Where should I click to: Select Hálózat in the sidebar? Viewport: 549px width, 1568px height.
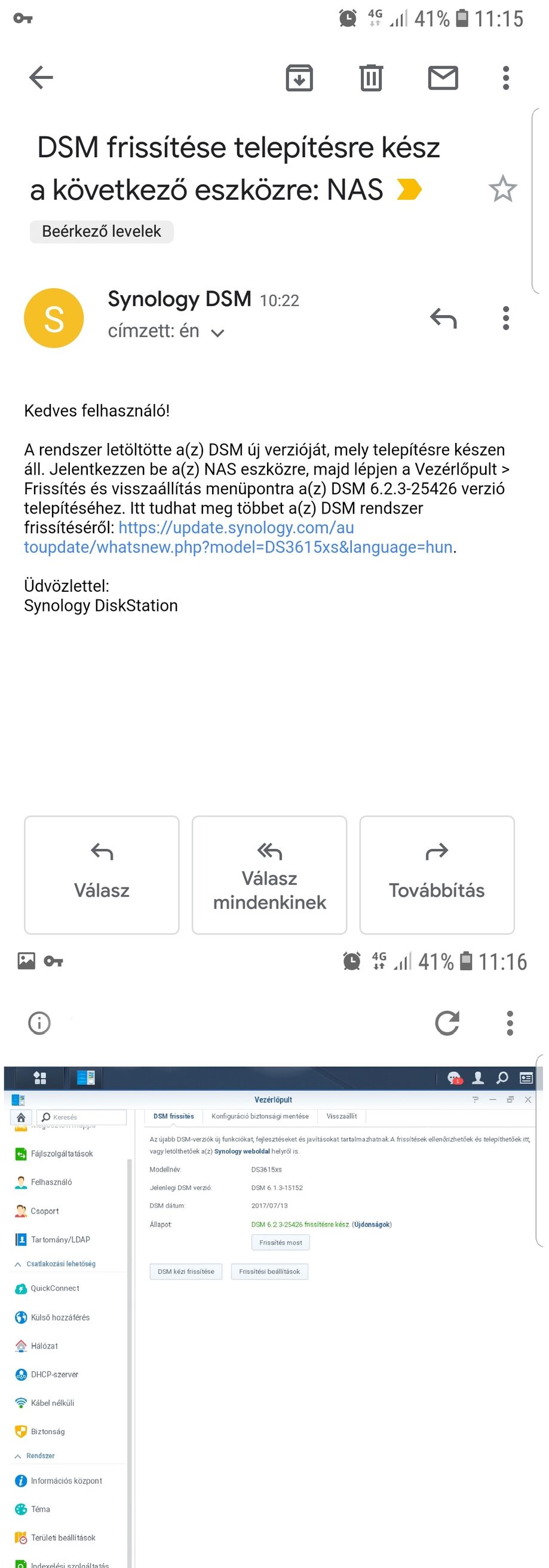pyautogui.click(x=44, y=1346)
